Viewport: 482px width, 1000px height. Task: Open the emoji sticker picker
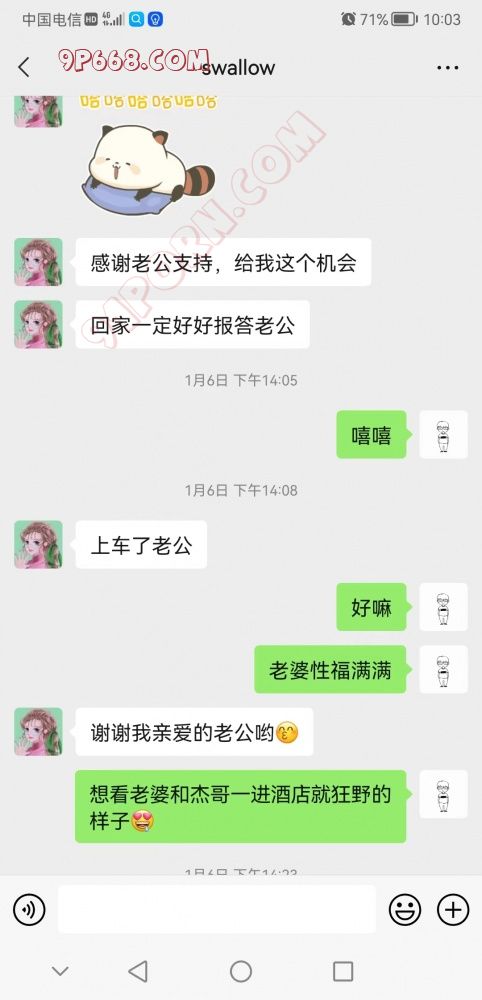[x=405, y=909]
